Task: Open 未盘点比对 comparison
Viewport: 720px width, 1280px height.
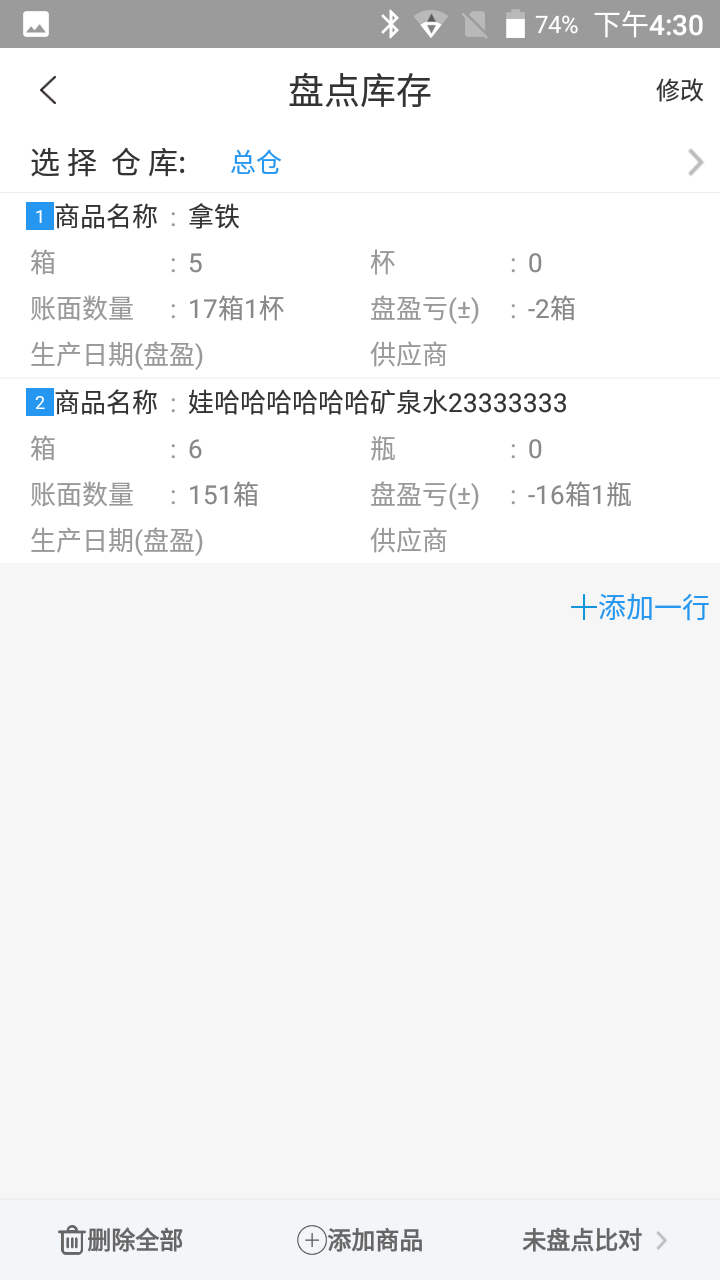Action: point(594,1240)
